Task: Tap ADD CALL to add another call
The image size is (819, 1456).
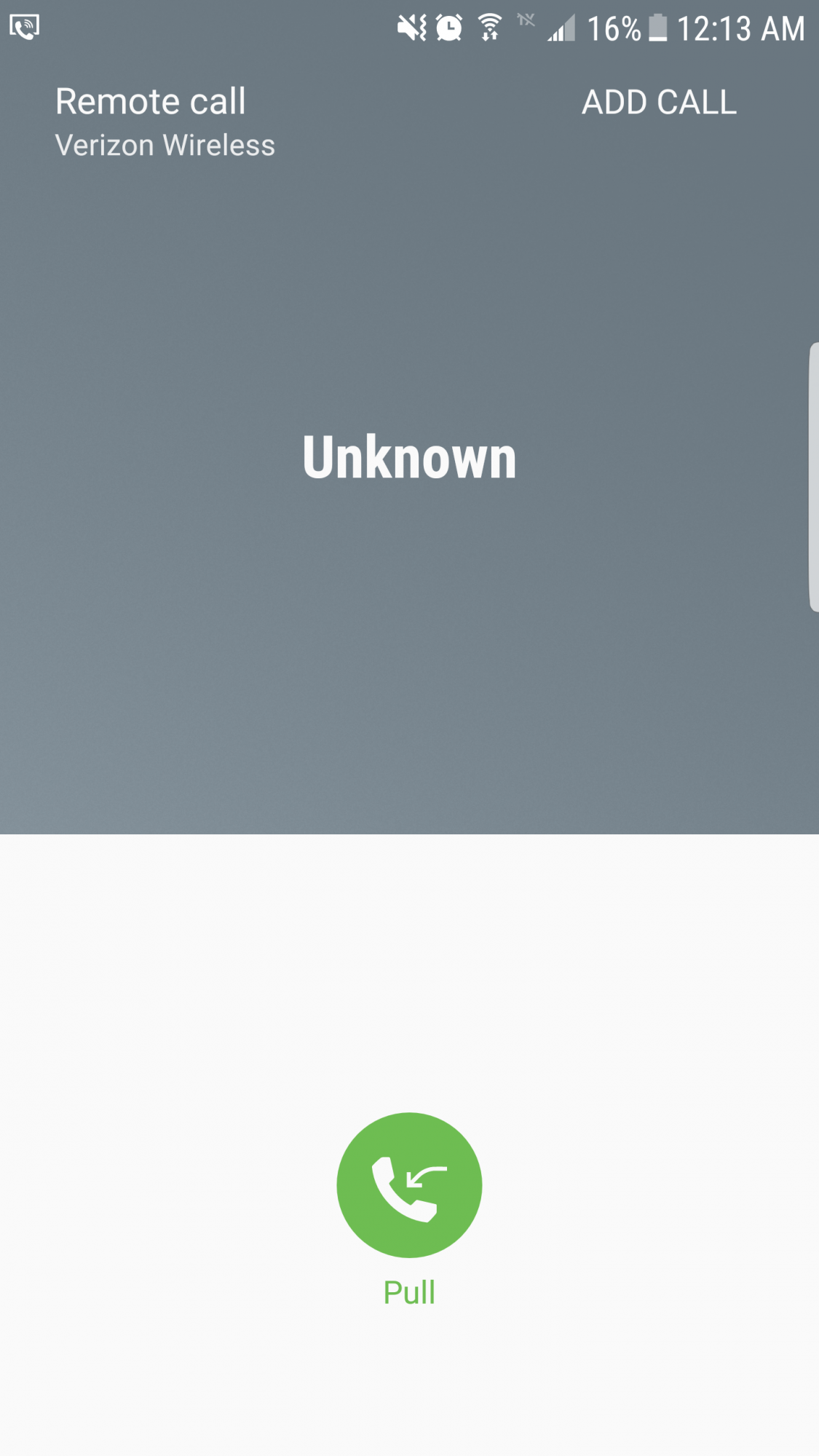Action: pos(659,102)
